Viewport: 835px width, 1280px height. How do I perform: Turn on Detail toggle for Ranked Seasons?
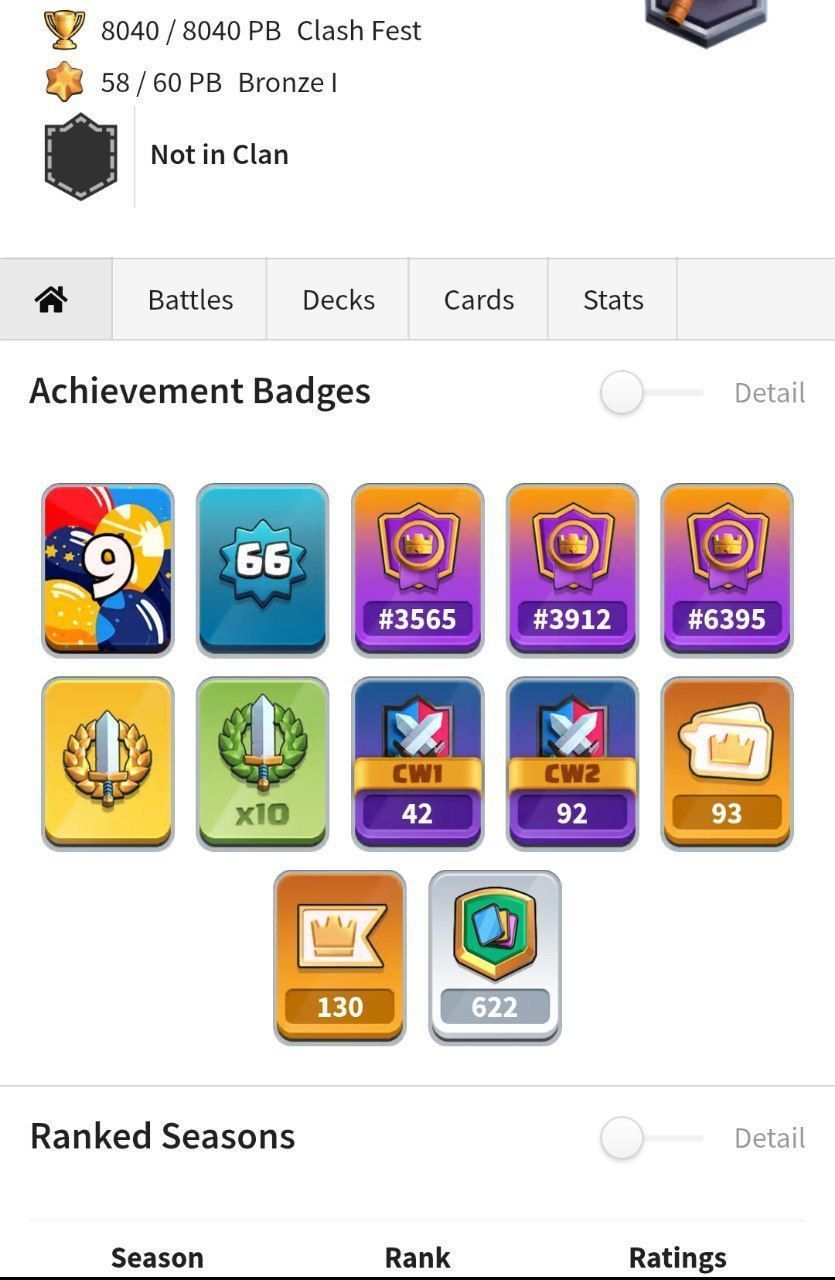click(x=650, y=1138)
